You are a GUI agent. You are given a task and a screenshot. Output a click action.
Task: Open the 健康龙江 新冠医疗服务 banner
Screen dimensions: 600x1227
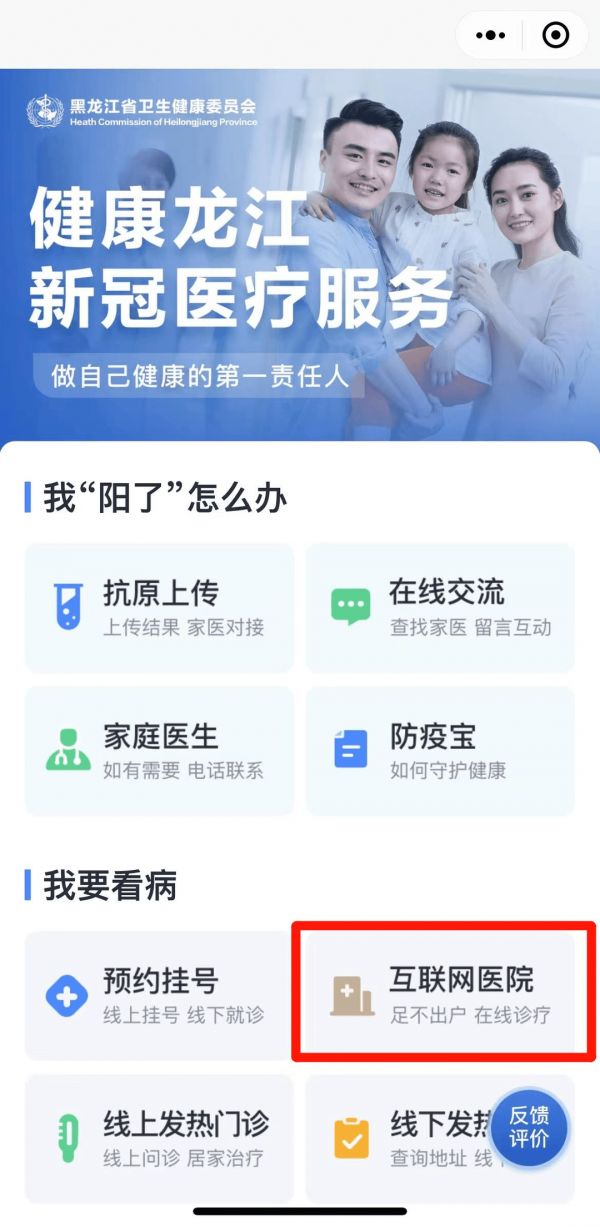300,255
